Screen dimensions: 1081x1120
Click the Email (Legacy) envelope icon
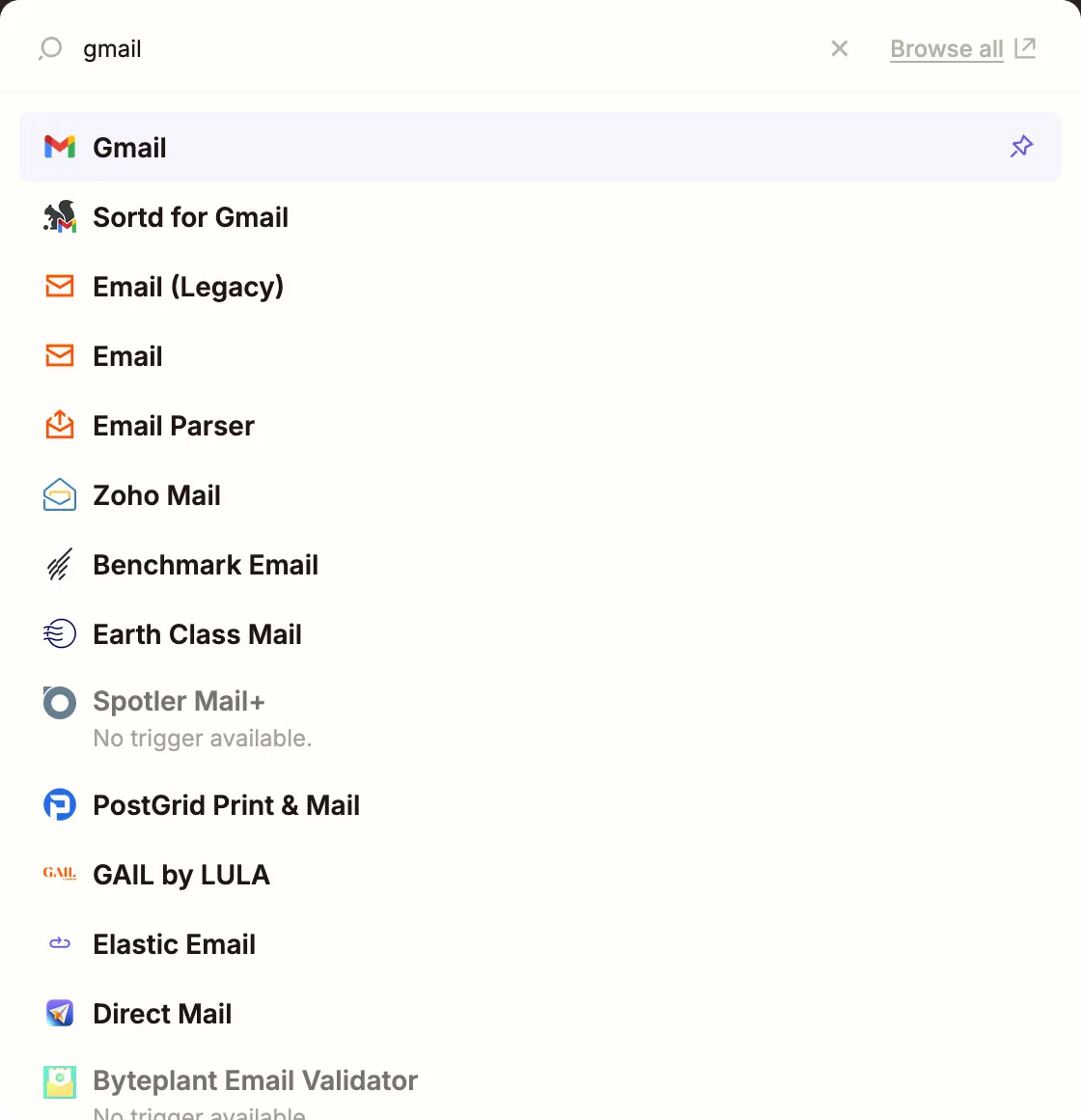tap(59, 286)
